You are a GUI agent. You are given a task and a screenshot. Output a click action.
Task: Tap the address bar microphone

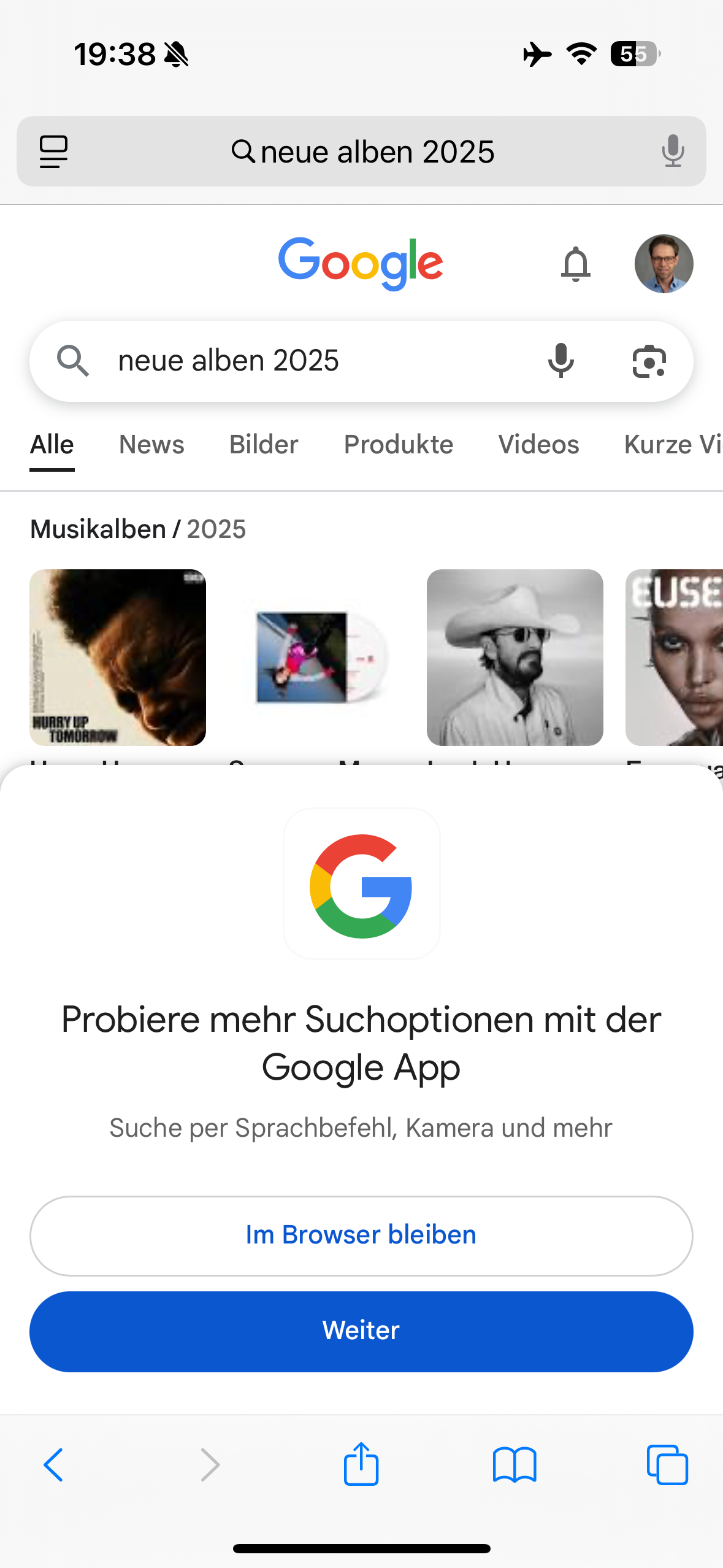coord(673,152)
